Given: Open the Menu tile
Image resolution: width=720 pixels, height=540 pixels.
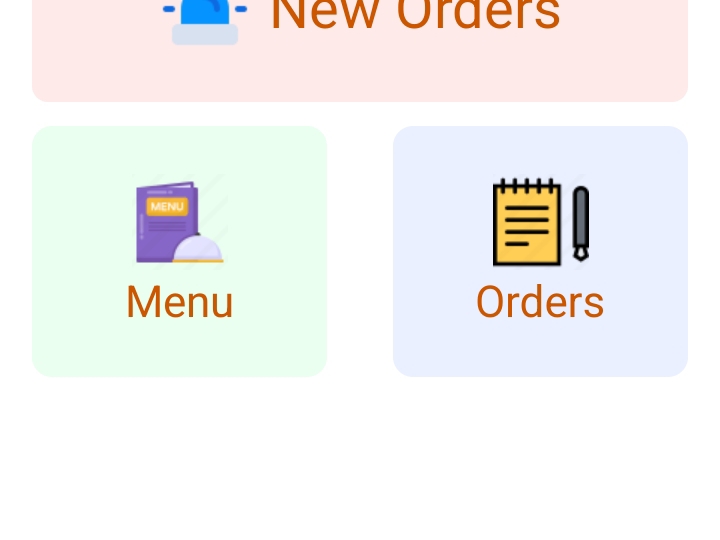Looking at the screenshot, I should [180, 252].
